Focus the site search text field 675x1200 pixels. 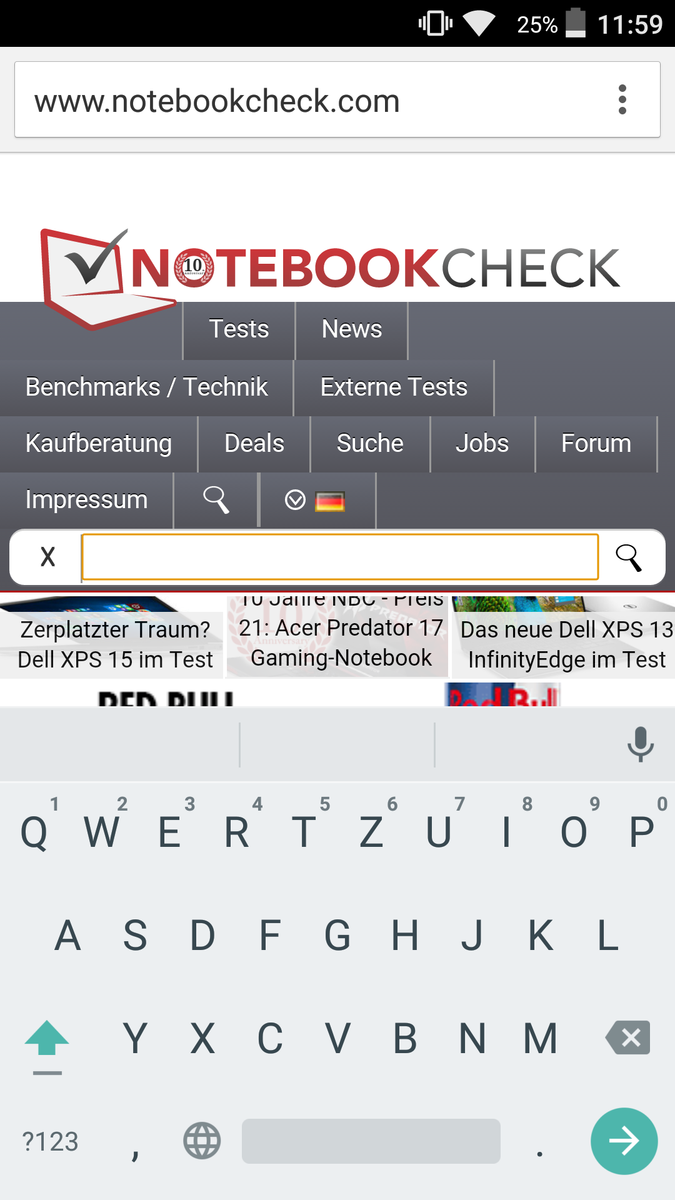coord(340,557)
